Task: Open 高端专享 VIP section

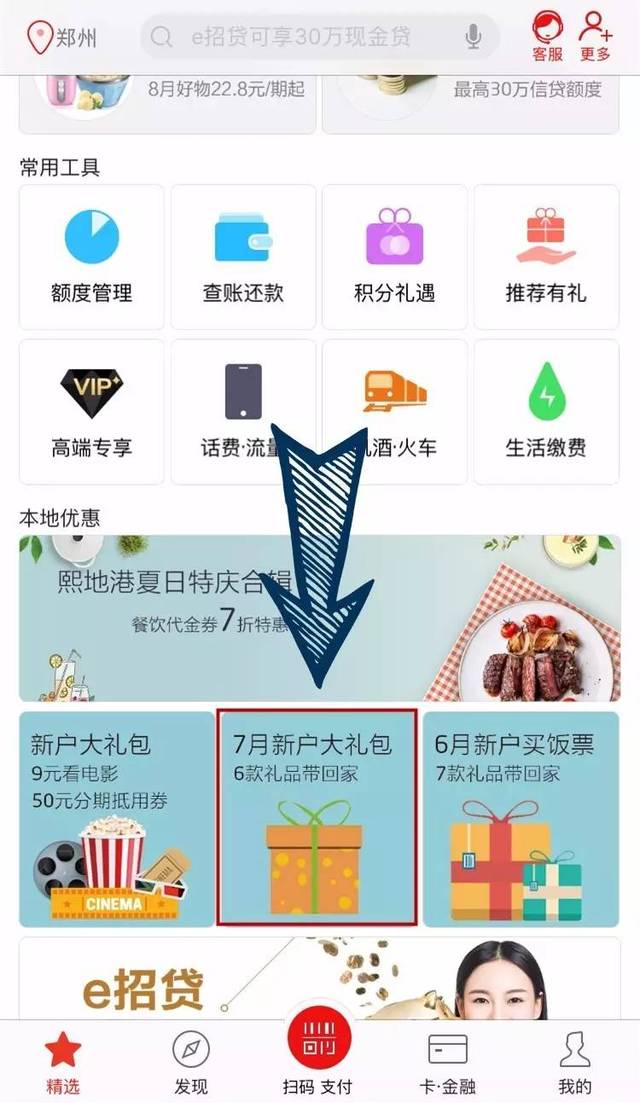Action: (91, 411)
